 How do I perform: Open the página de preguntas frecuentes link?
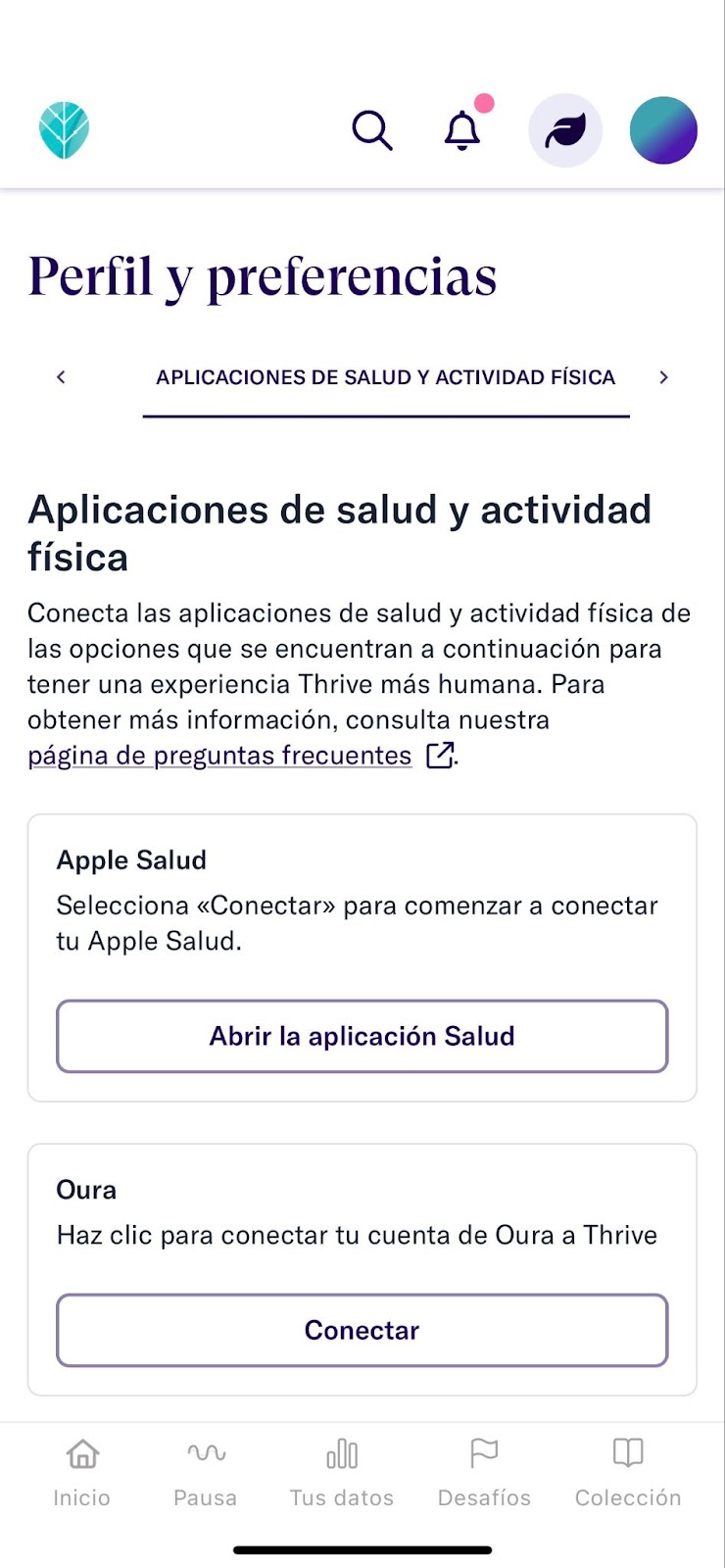click(x=219, y=756)
